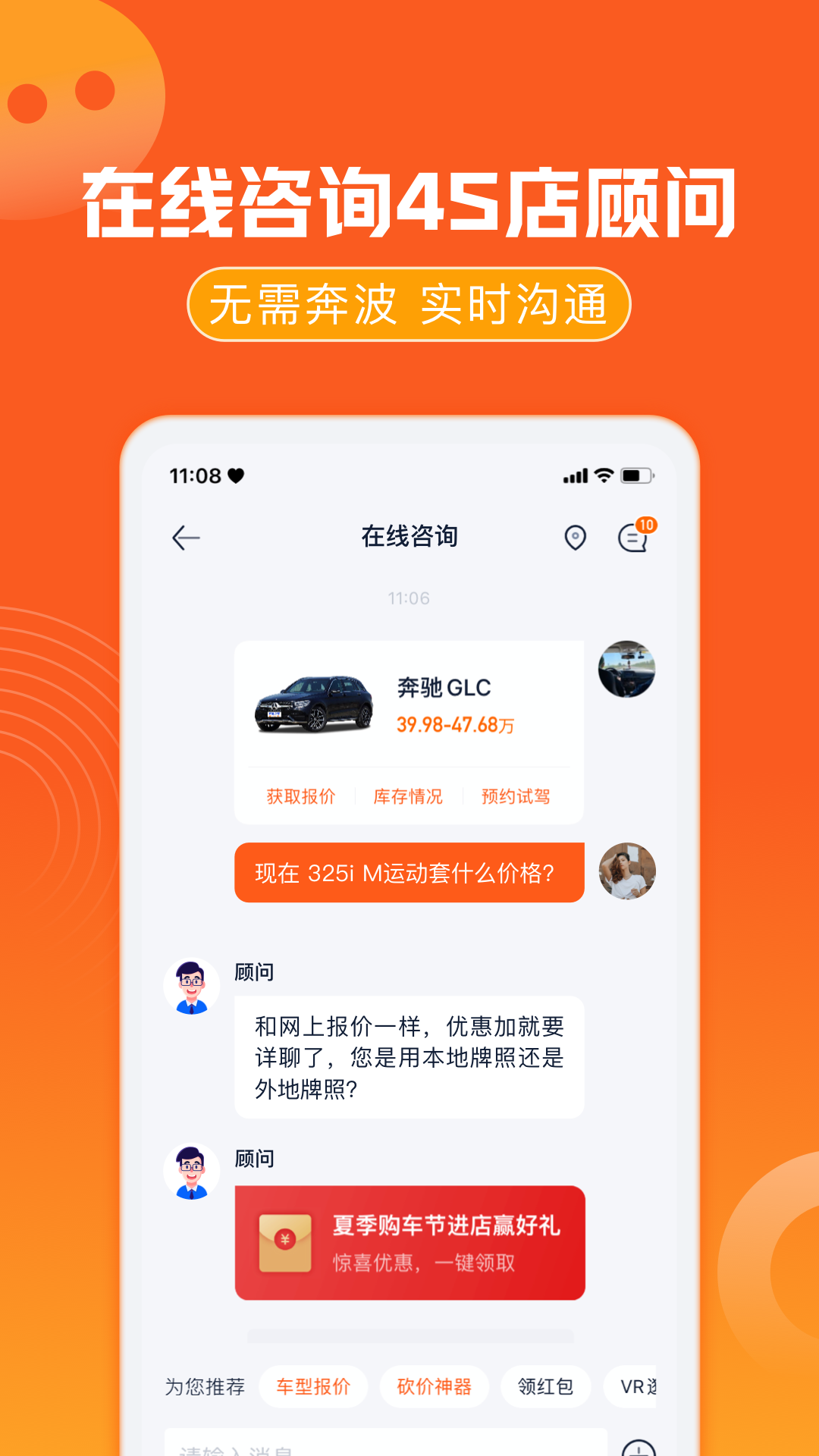Image resolution: width=819 pixels, height=1456 pixels.
Task: Tap 预约试驾 to book a test drive
Action: coord(515,796)
